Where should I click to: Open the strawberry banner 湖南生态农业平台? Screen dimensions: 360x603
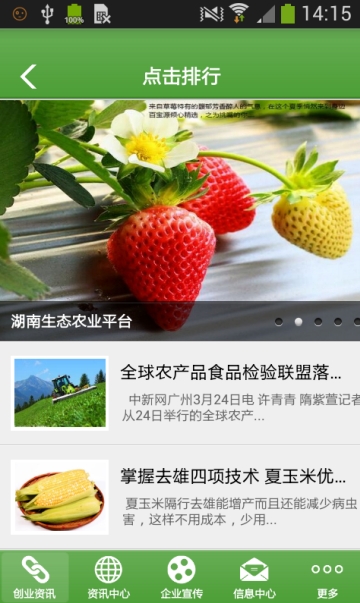pos(180,220)
